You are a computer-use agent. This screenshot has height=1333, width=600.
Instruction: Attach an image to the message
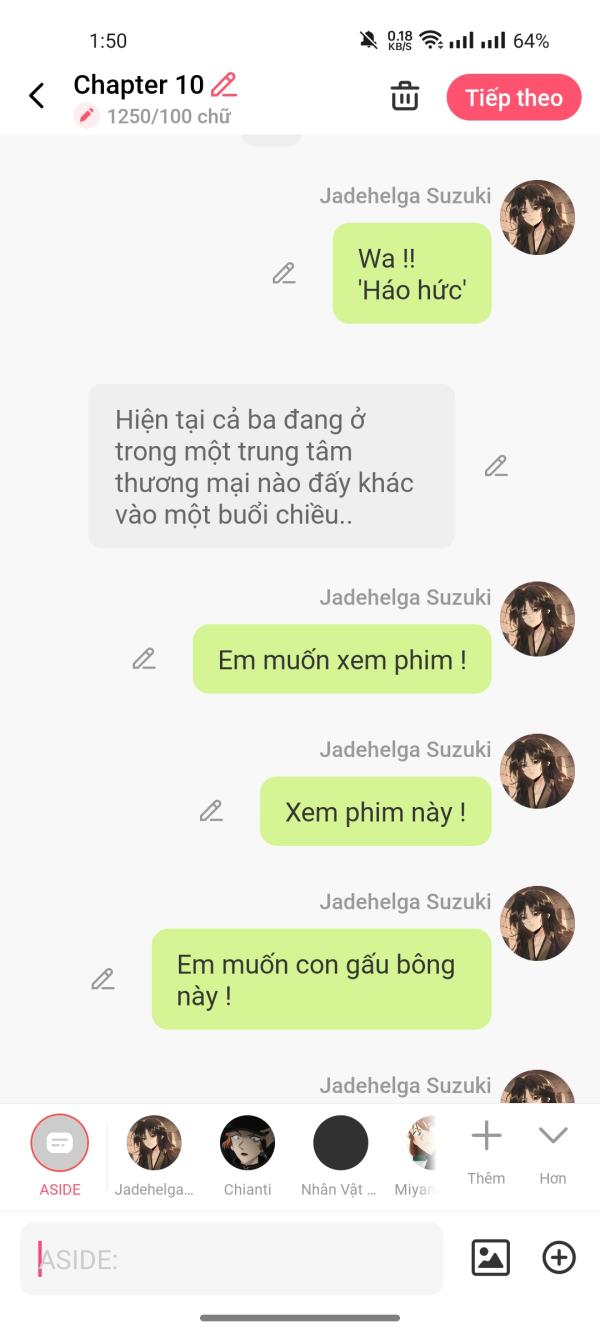pyautogui.click(x=490, y=1258)
